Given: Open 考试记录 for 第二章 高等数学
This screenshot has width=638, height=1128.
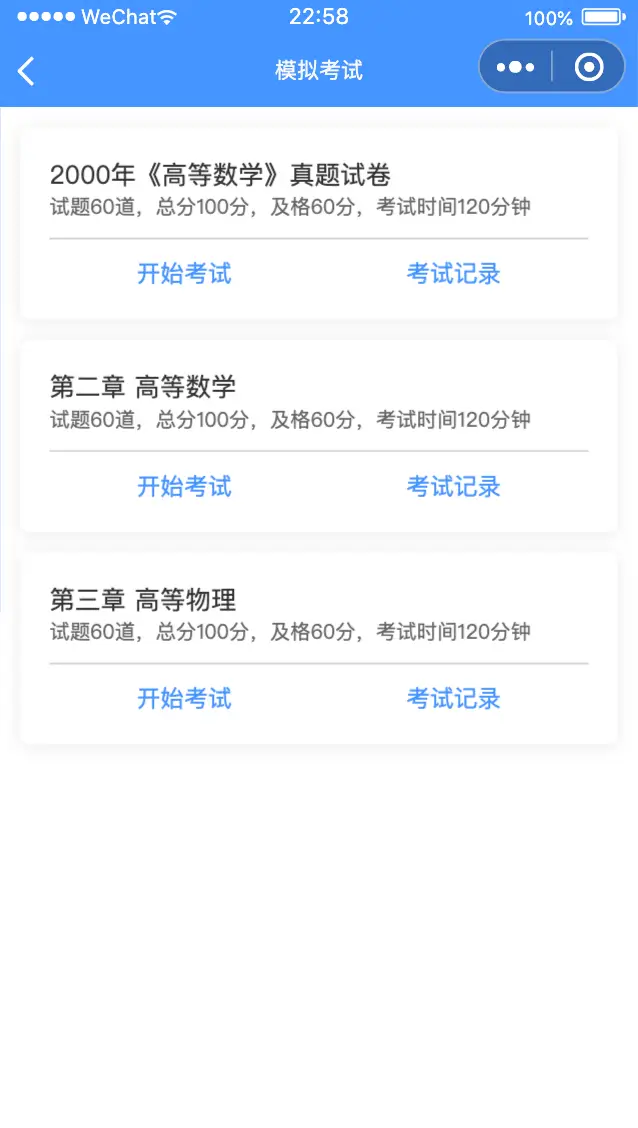Looking at the screenshot, I should tap(453, 487).
